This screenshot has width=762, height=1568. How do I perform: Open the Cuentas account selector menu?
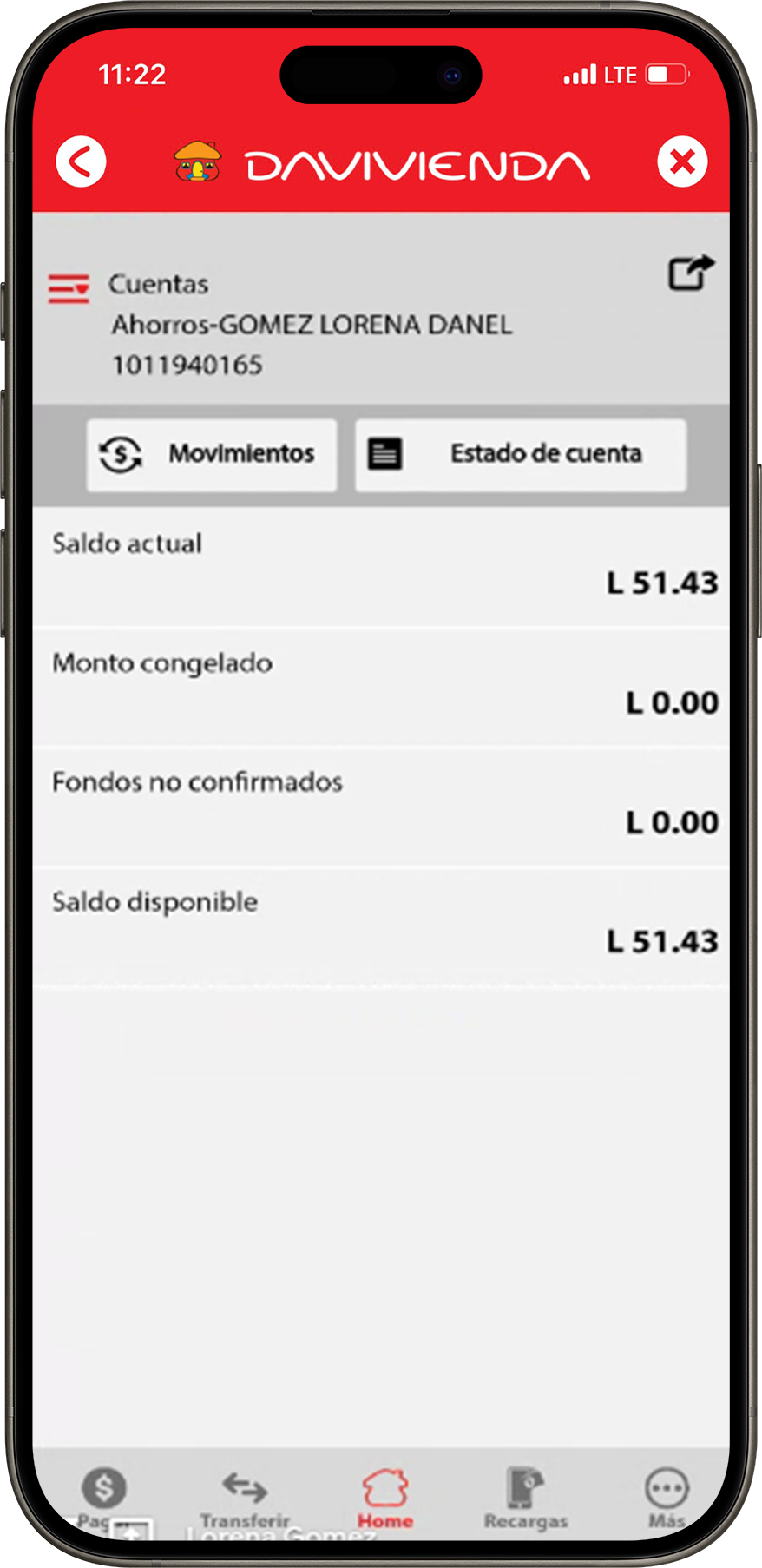pos(69,287)
